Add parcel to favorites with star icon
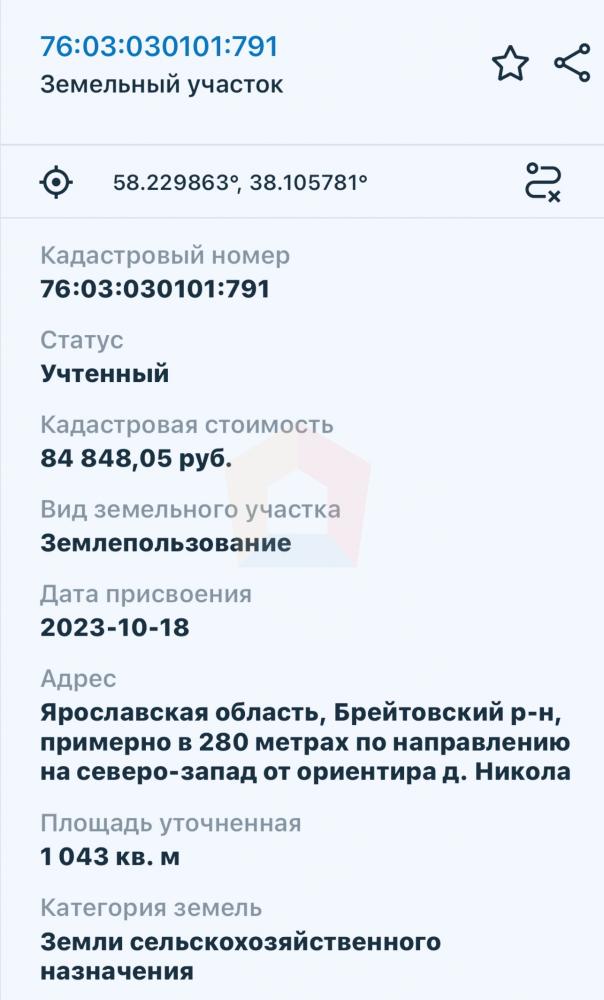604x1000 pixels. [510, 63]
